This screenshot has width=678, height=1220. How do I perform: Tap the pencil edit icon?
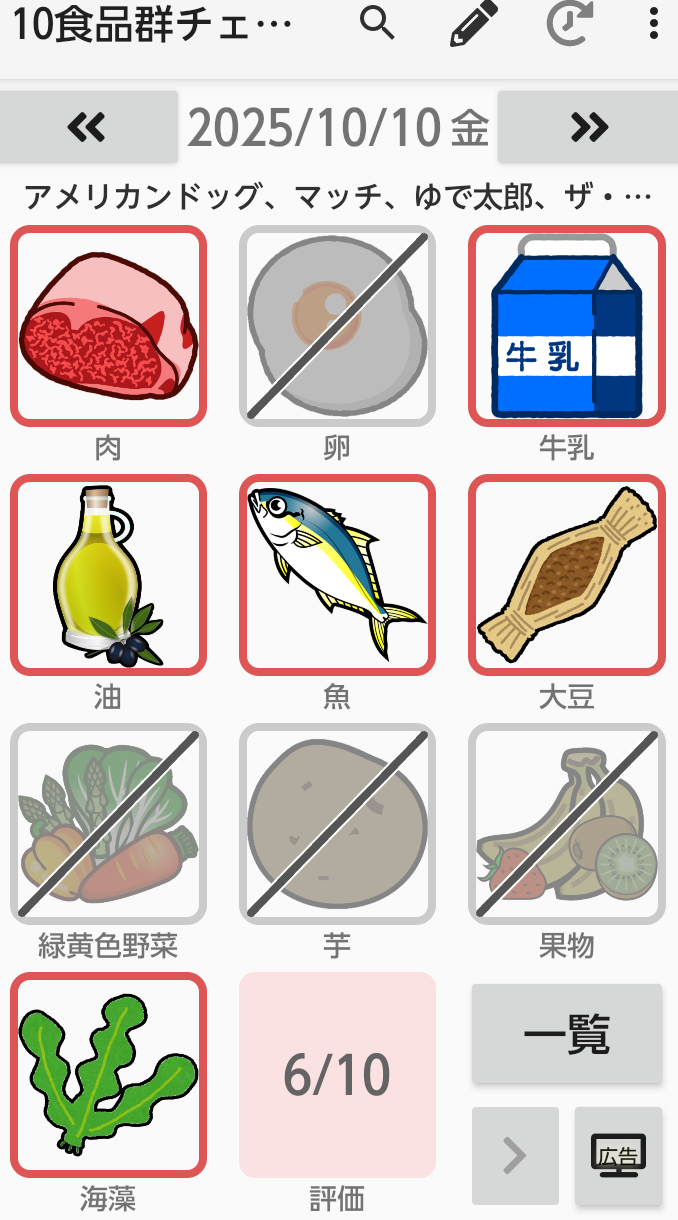coord(474,23)
